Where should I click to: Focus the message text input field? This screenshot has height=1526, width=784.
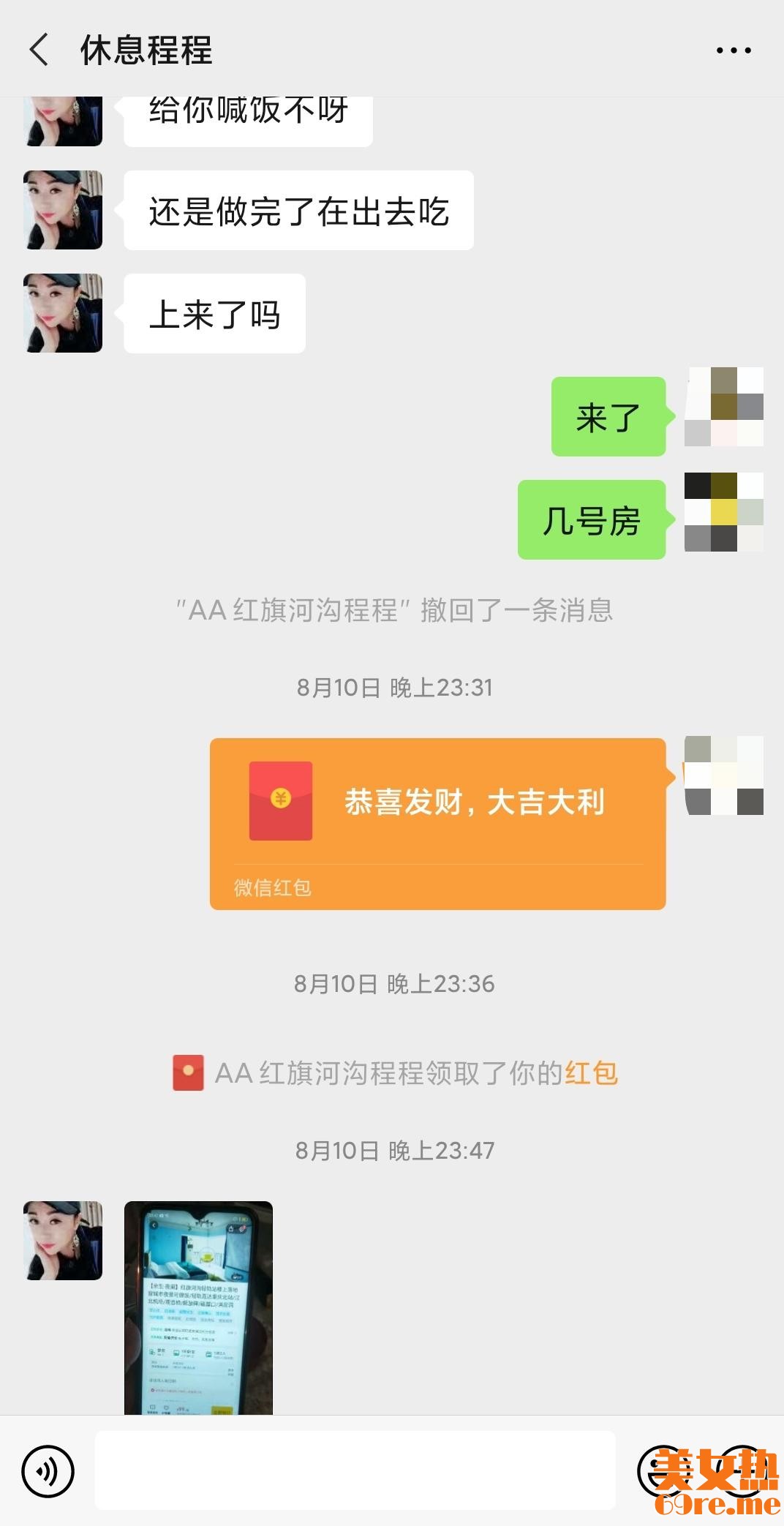pyautogui.click(x=355, y=1470)
